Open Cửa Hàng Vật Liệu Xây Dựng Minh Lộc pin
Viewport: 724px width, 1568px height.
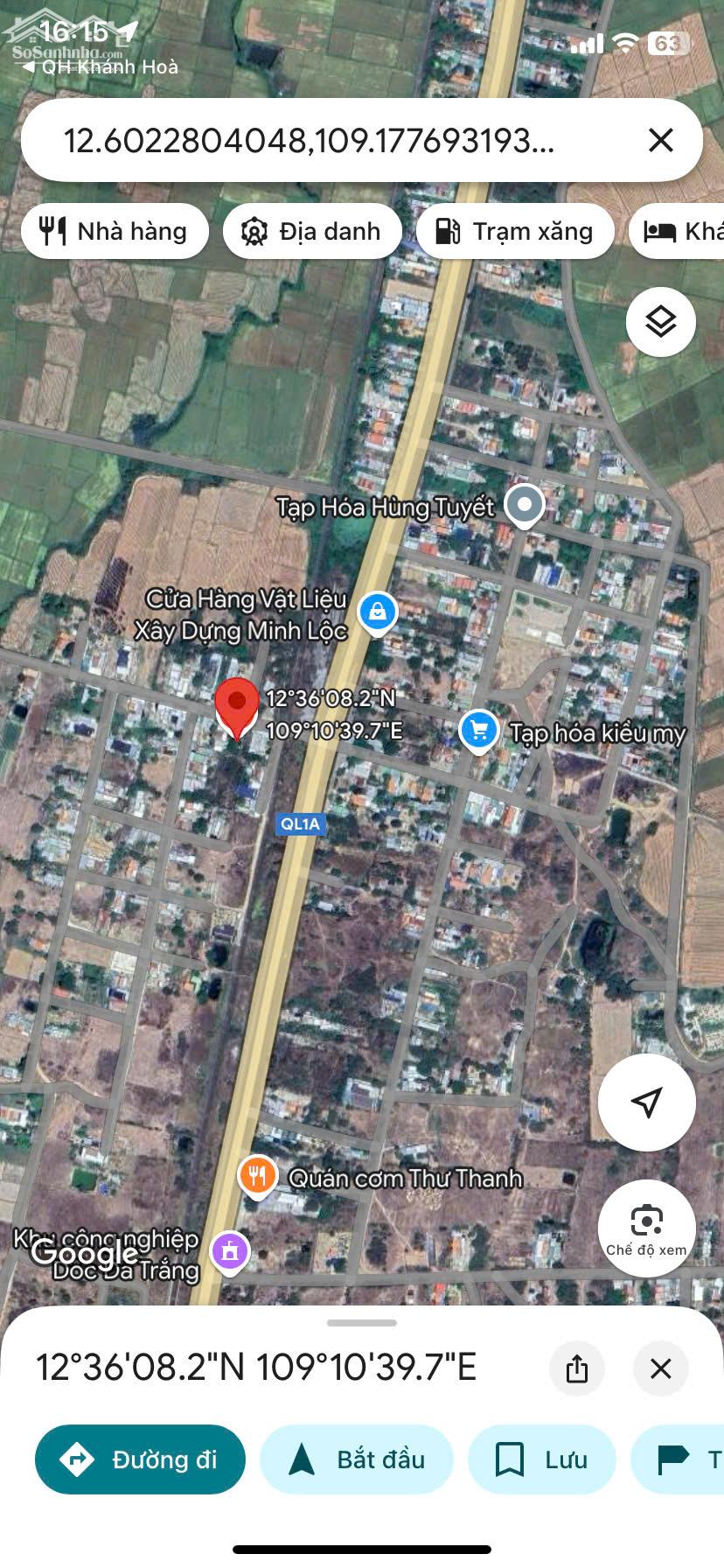click(378, 611)
